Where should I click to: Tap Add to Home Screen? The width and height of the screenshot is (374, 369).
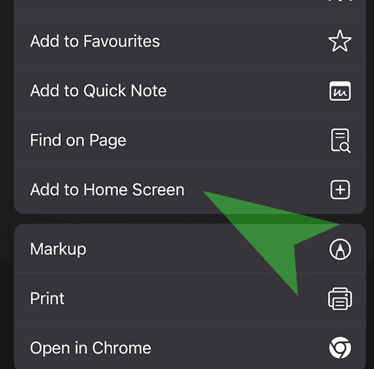pyautogui.click(x=190, y=189)
